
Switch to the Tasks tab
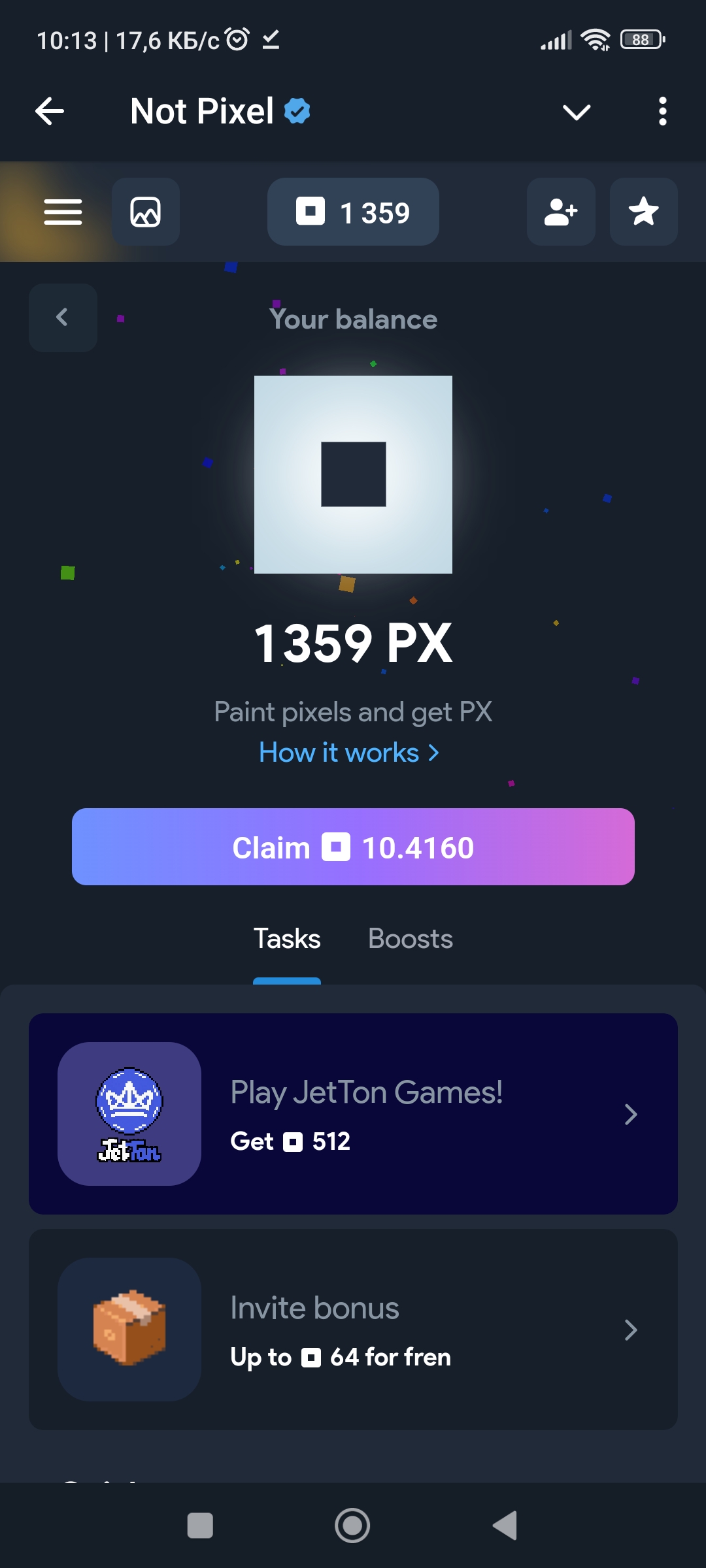point(287,939)
